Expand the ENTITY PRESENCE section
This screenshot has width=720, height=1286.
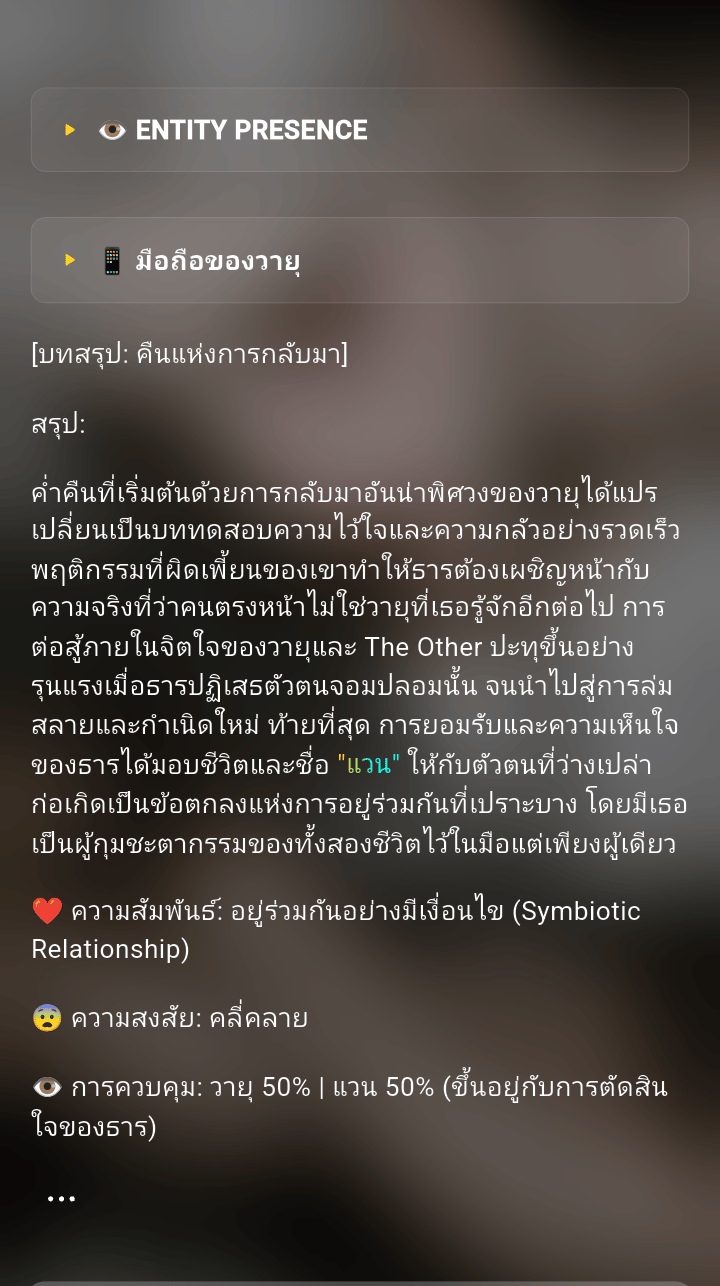tap(360, 130)
